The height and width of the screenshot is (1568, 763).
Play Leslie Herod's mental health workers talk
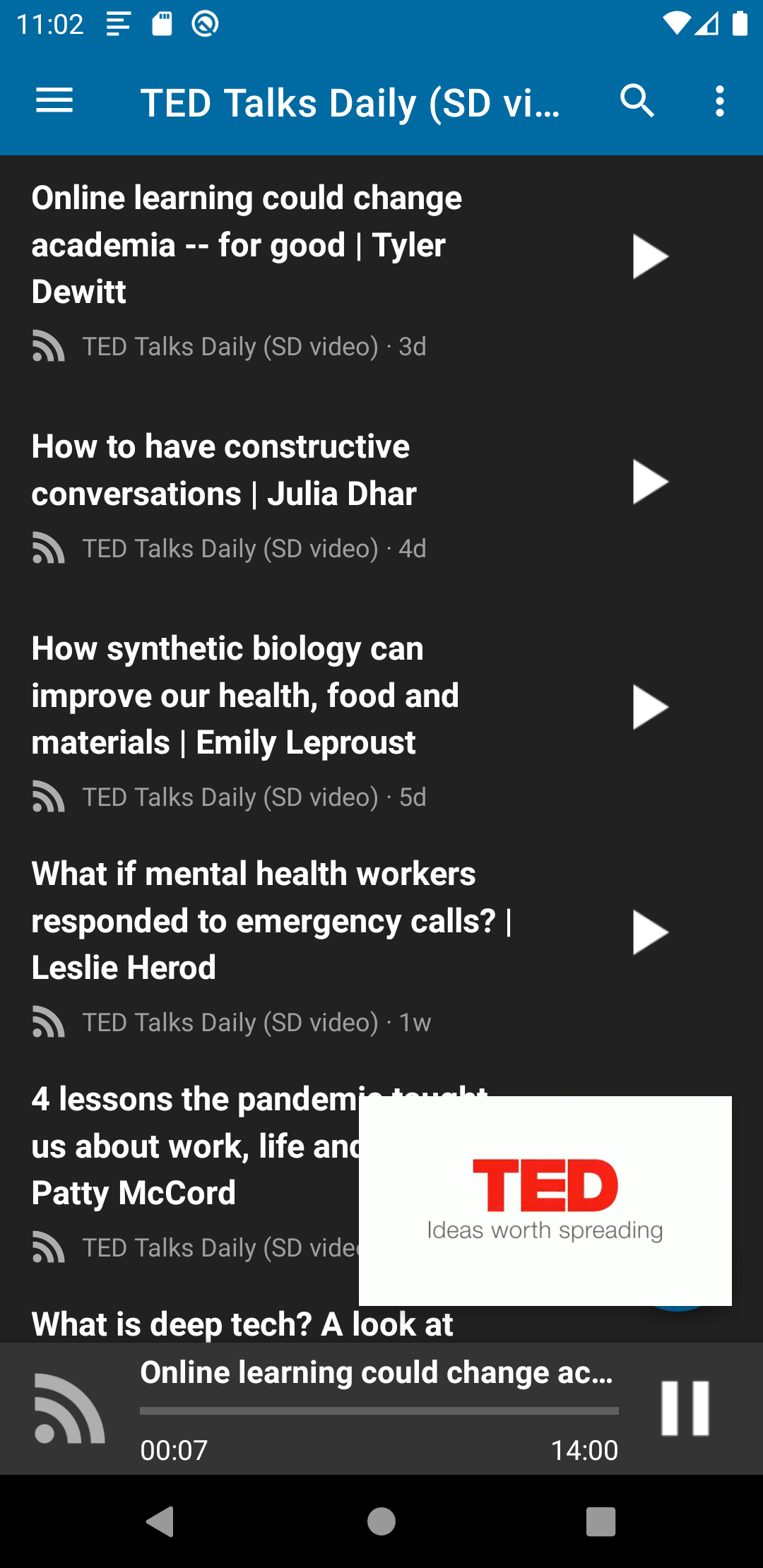(x=650, y=932)
